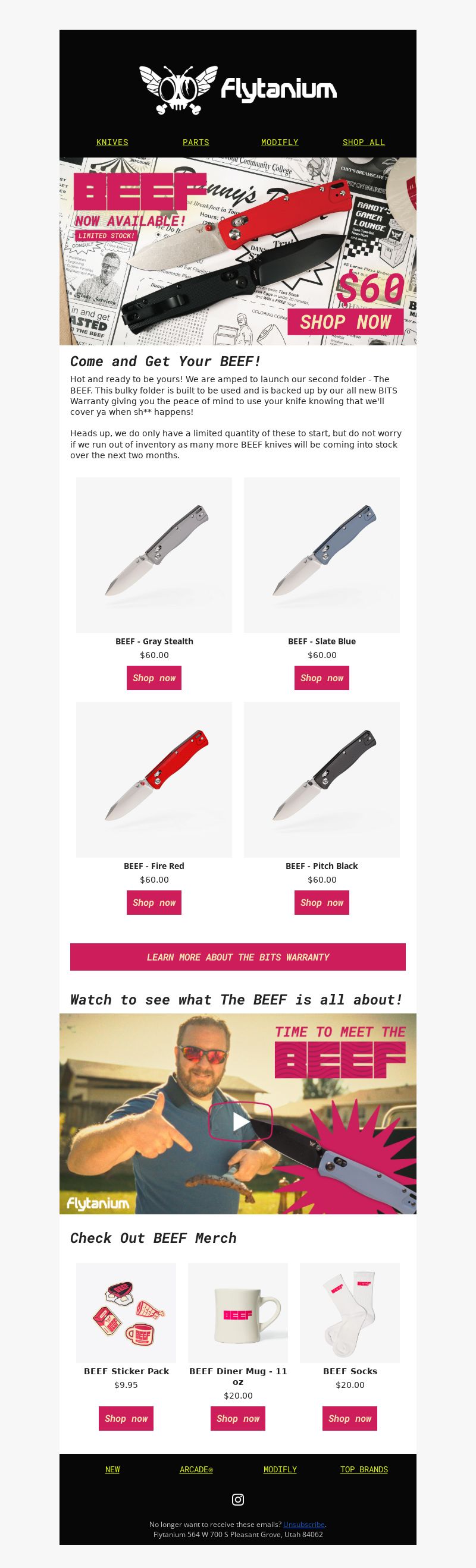
Task: Shop now for BEEF Diner Mug
Action: pyautogui.click(x=237, y=1418)
